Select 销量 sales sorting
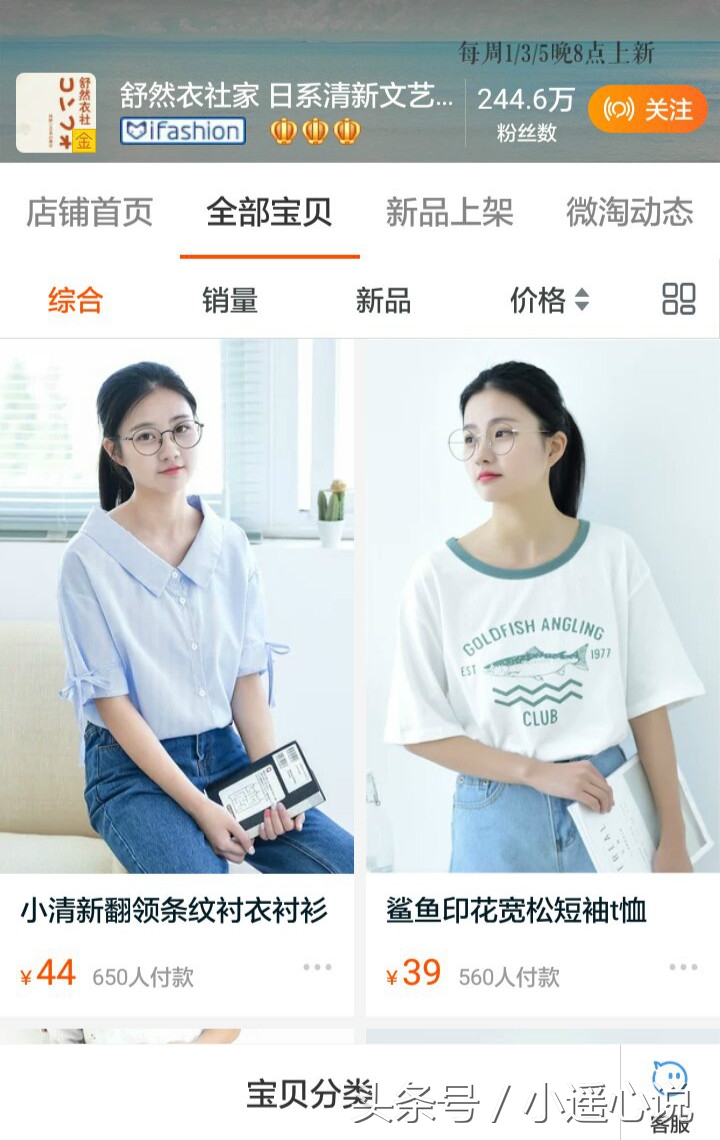The height and width of the screenshot is (1140, 720). (x=228, y=299)
